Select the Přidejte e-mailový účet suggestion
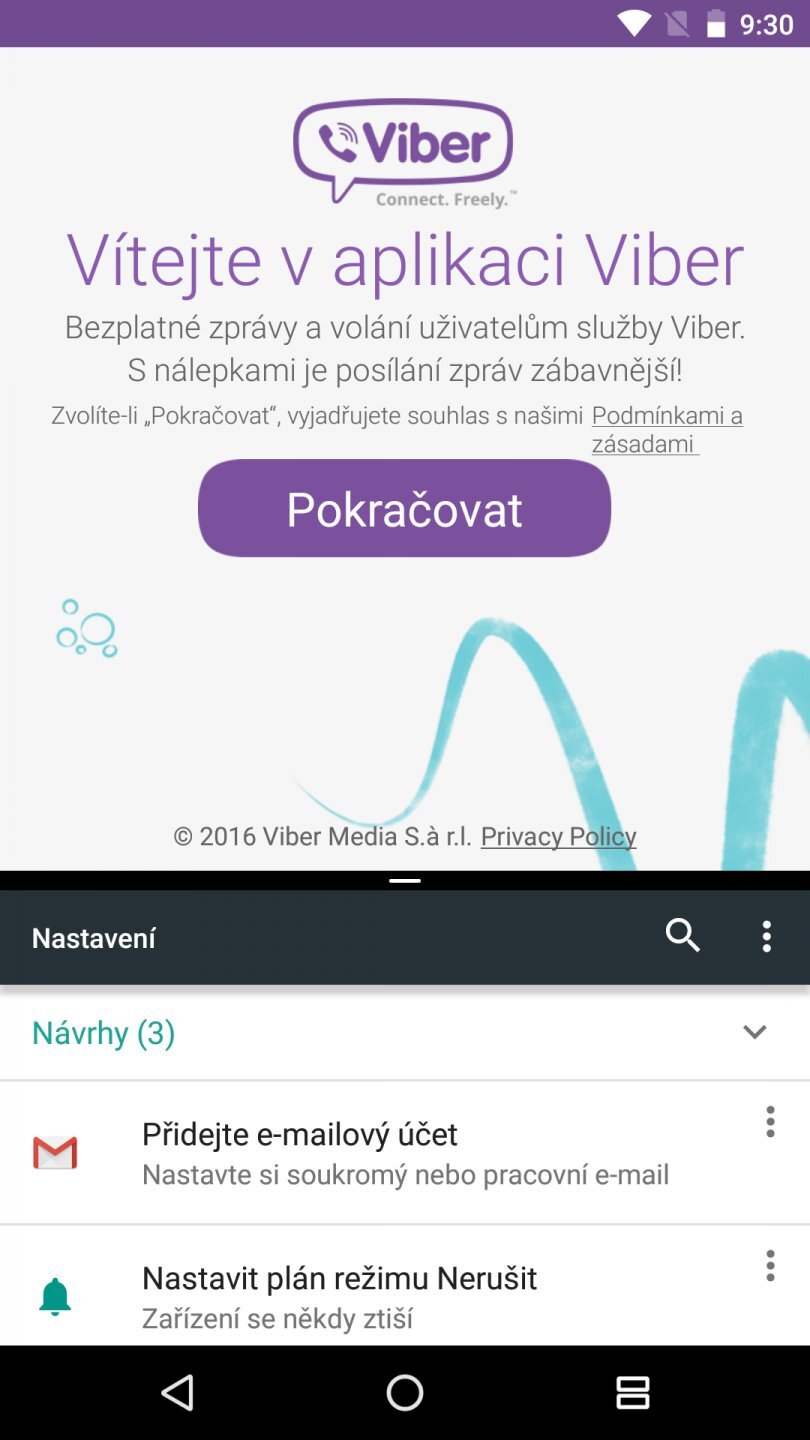Image resolution: width=810 pixels, height=1440 pixels. [300, 1134]
